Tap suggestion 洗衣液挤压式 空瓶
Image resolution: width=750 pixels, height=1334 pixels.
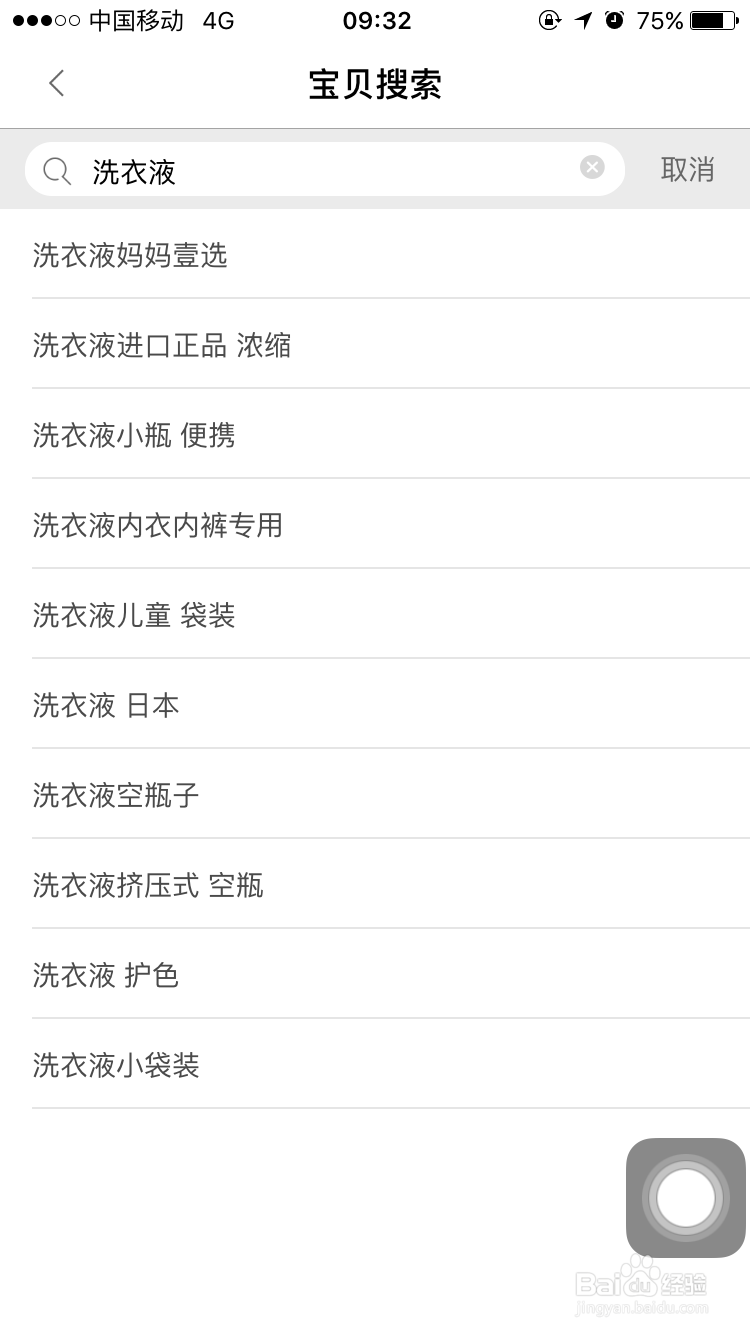[147, 885]
